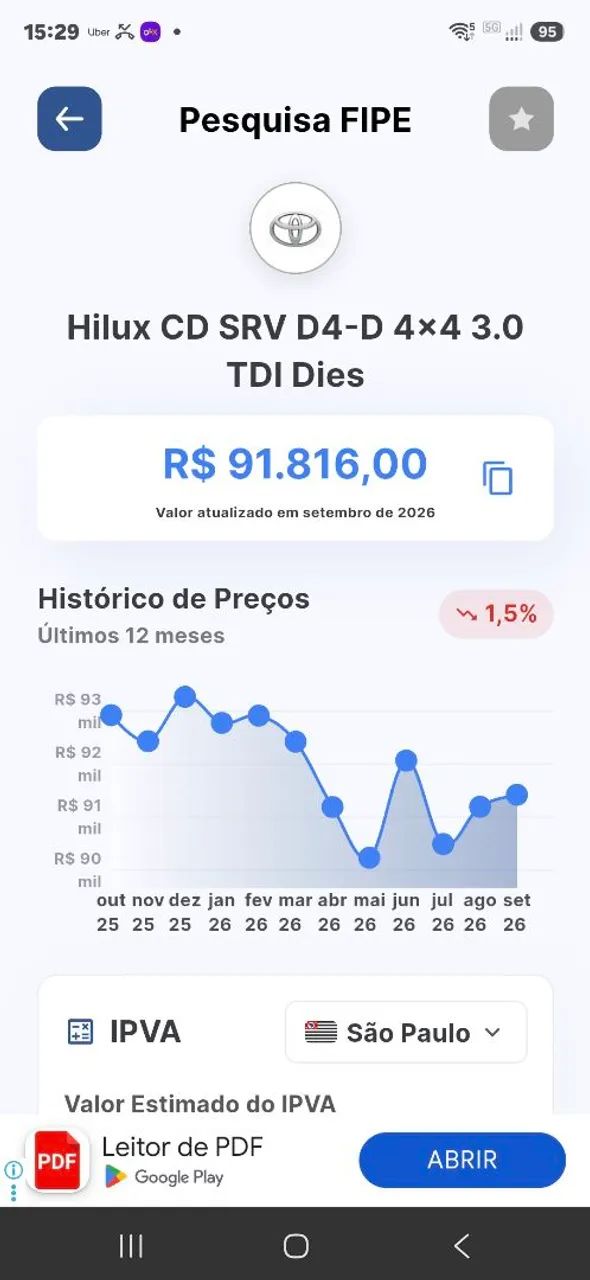Open the São Paulo state dropdown
The width and height of the screenshot is (590, 1280).
point(406,1032)
